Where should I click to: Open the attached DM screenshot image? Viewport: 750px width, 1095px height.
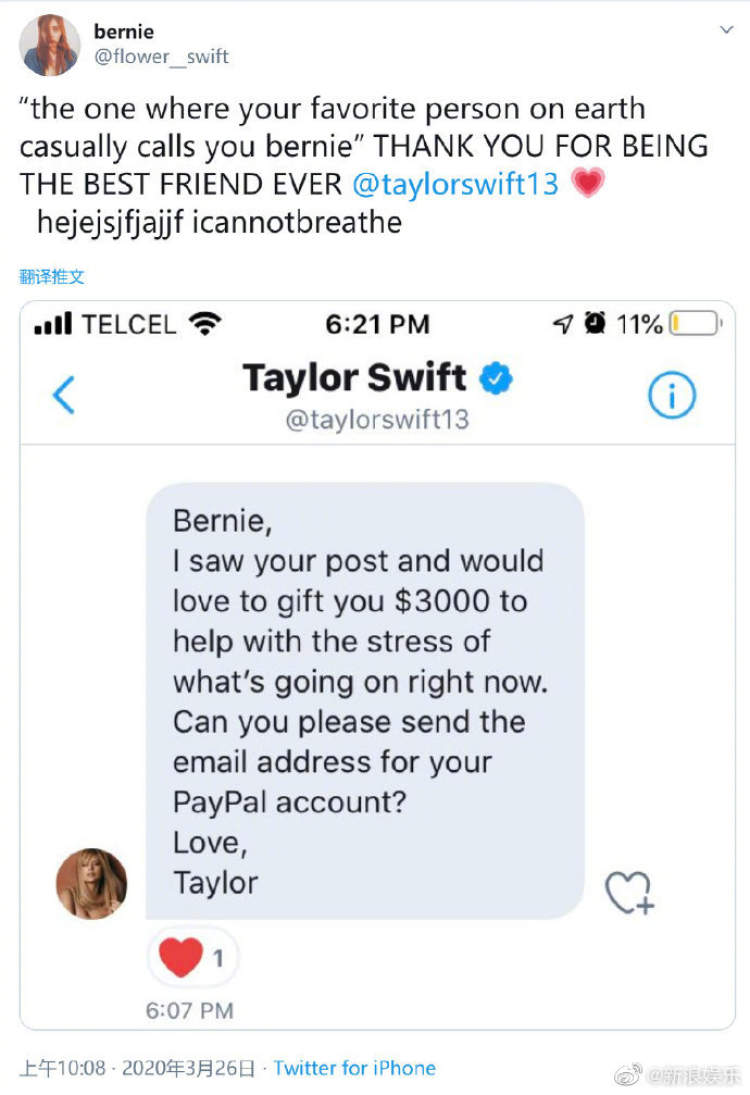pyautogui.click(x=378, y=665)
